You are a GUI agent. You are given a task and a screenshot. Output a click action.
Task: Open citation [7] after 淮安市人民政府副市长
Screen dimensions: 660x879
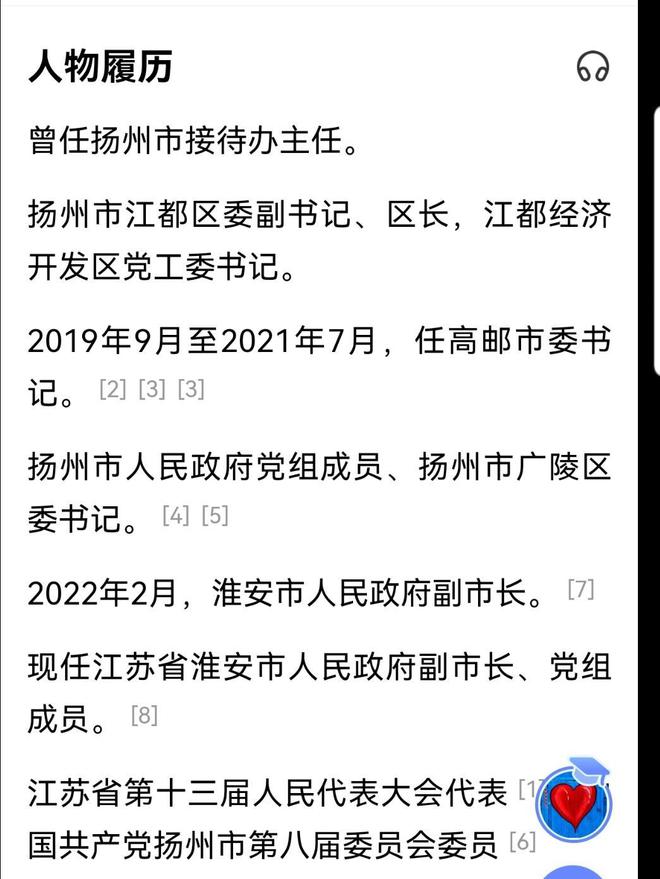coord(581,589)
